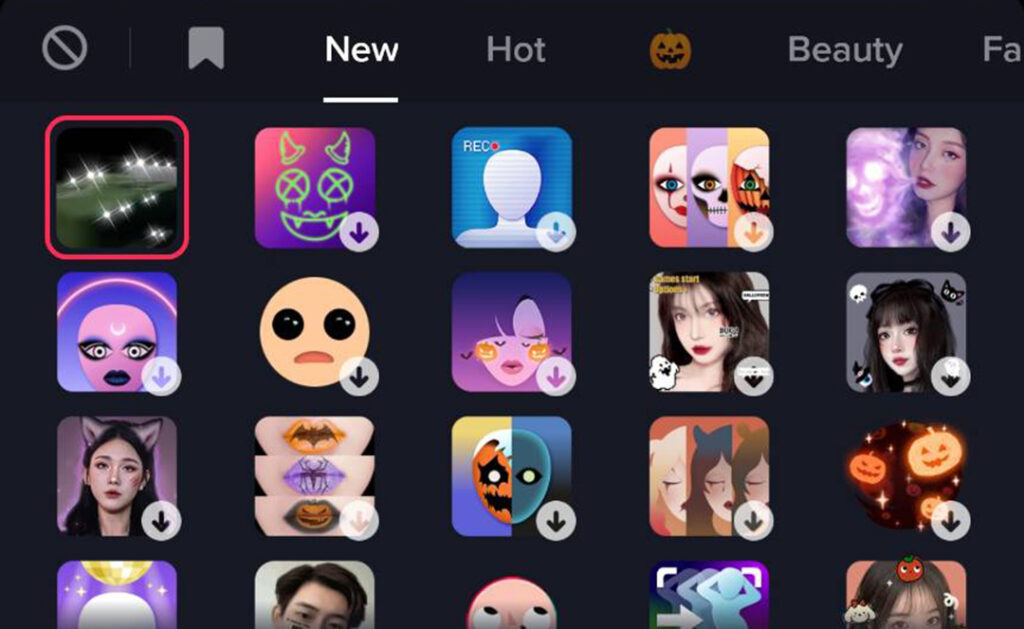Switch to the Hot tab
The width and height of the screenshot is (1024, 629).
click(x=516, y=49)
